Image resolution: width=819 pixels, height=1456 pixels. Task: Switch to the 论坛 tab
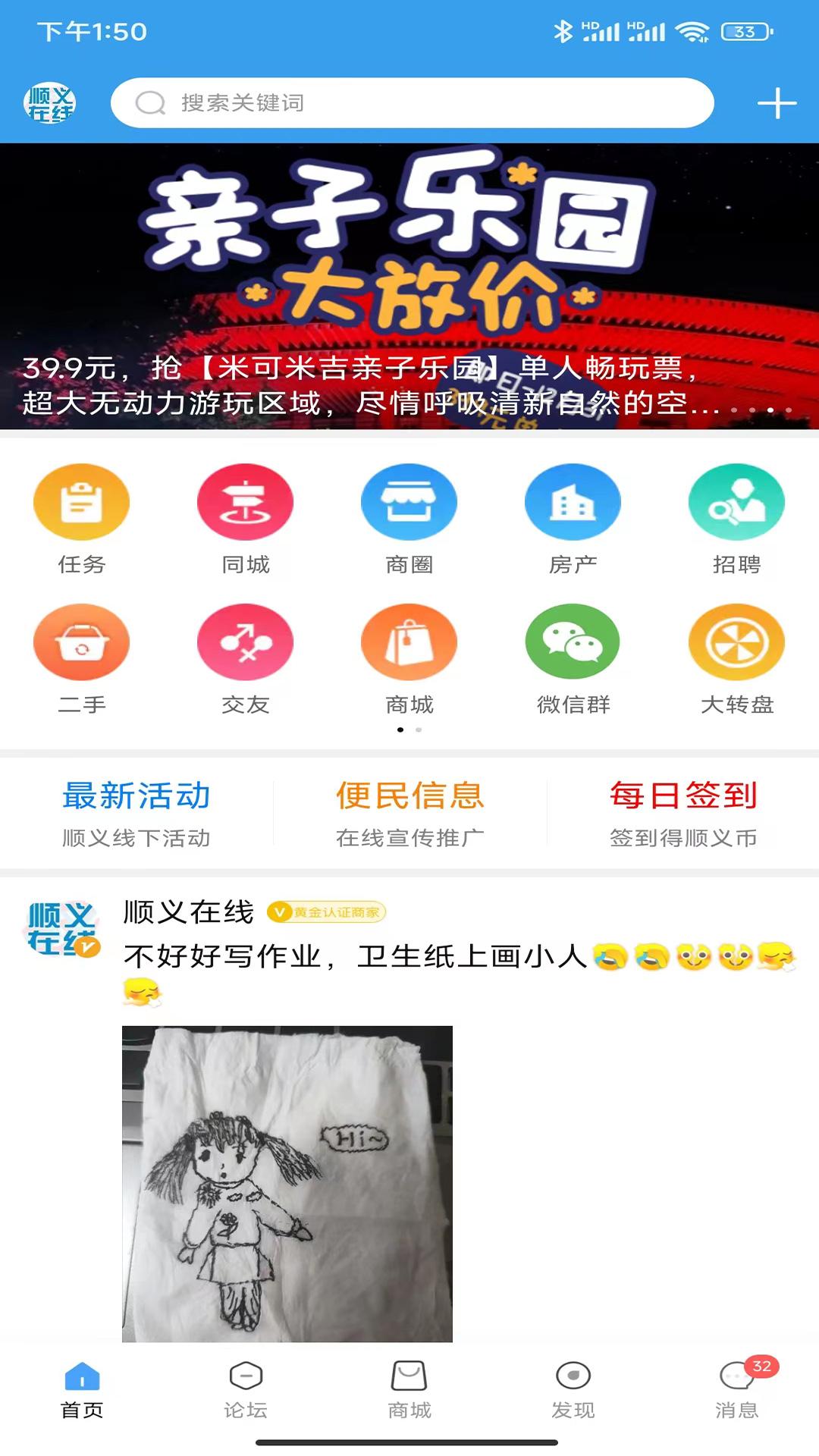245,1389
